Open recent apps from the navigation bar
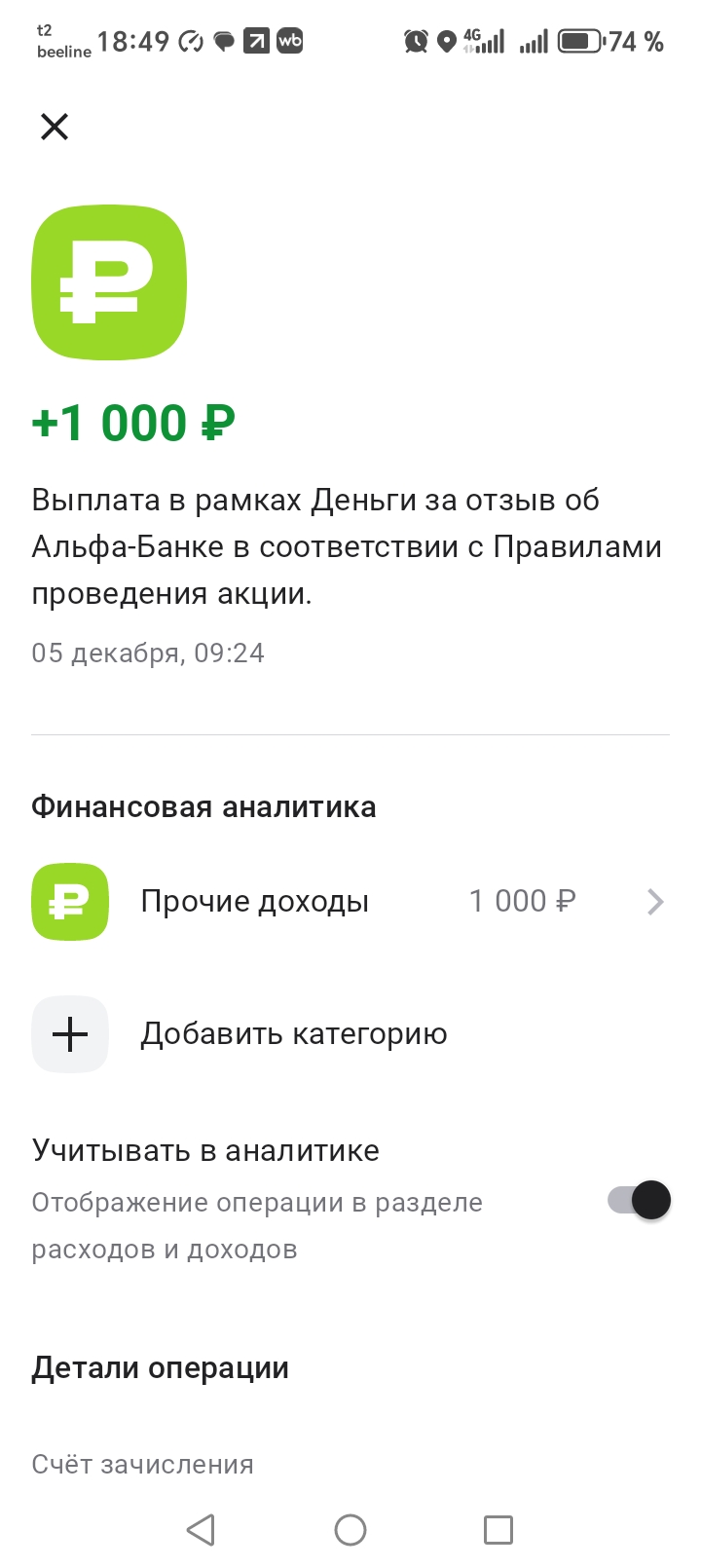This screenshot has width=701, height=1568. (x=498, y=1530)
